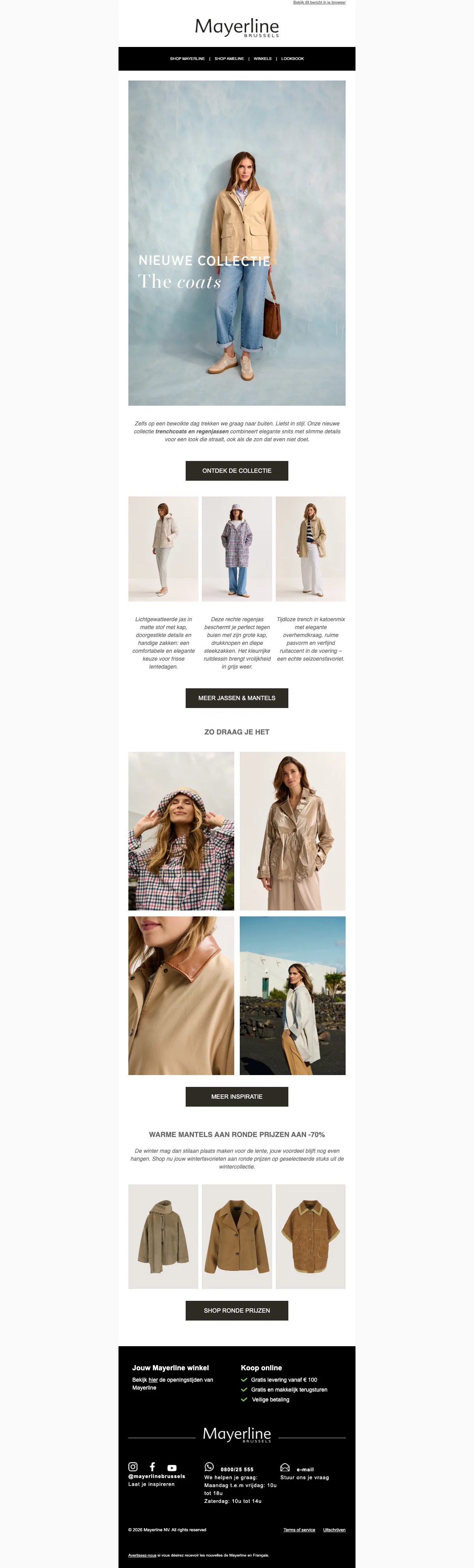Viewport: 474px width, 1568px height.
Task: Open 'Bekijk dit bericht in je browser' link
Action: tap(319, 2)
